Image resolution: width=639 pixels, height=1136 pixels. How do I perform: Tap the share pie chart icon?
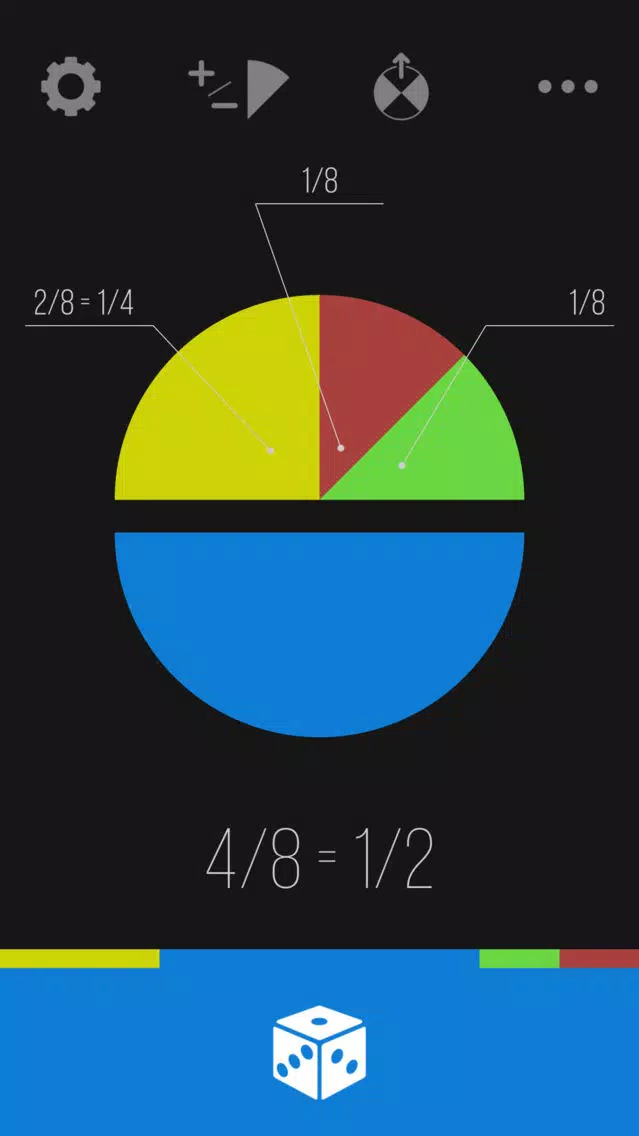(401, 87)
